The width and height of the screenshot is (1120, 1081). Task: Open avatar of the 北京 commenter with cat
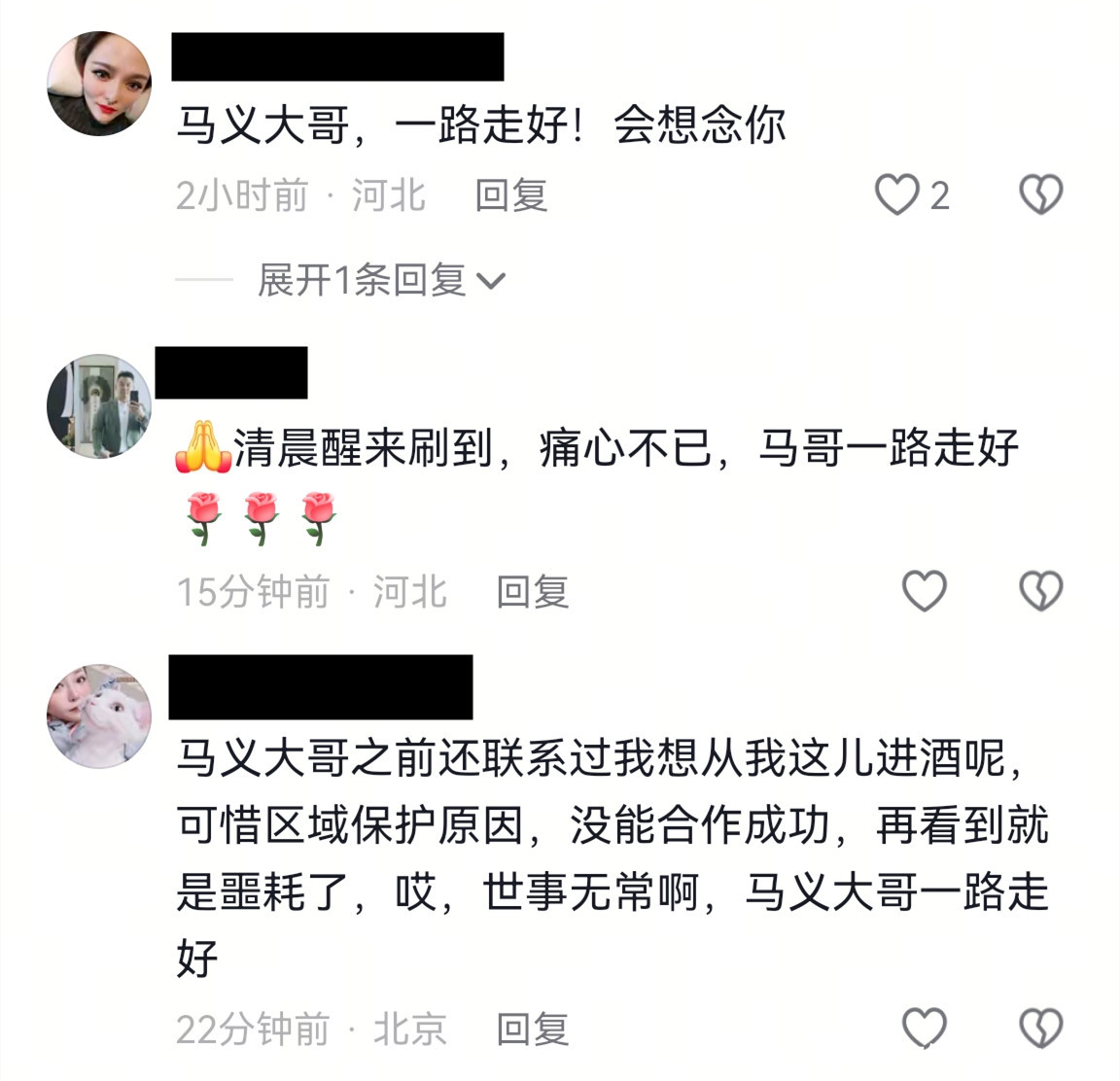[x=99, y=715]
